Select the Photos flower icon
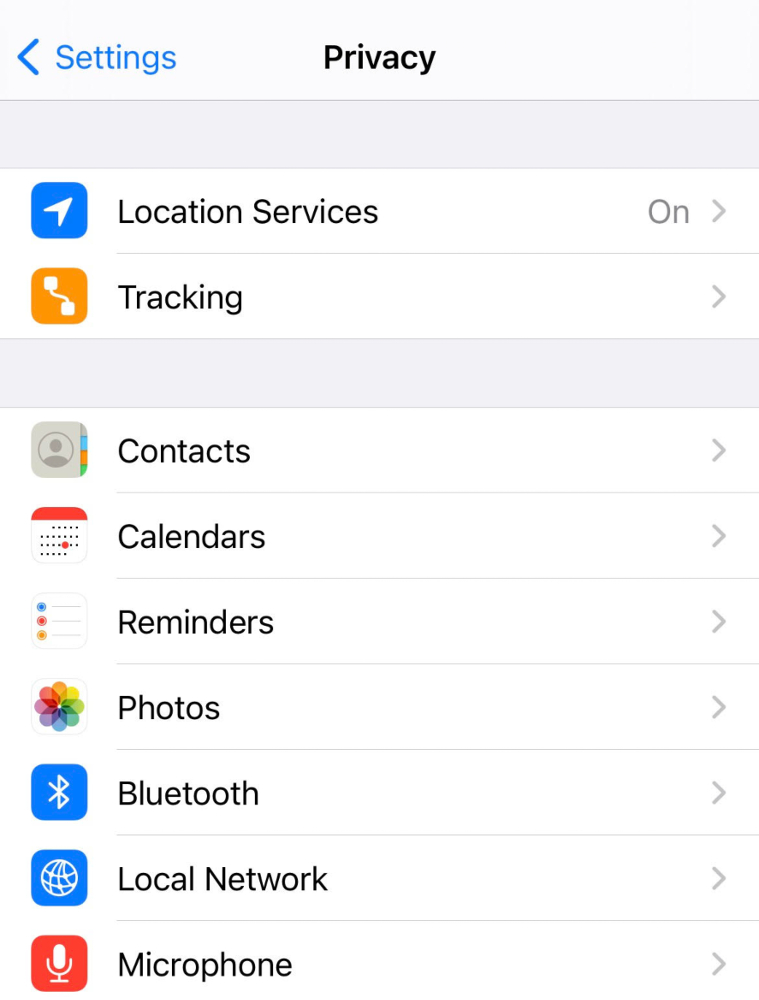 [x=58, y=707]
